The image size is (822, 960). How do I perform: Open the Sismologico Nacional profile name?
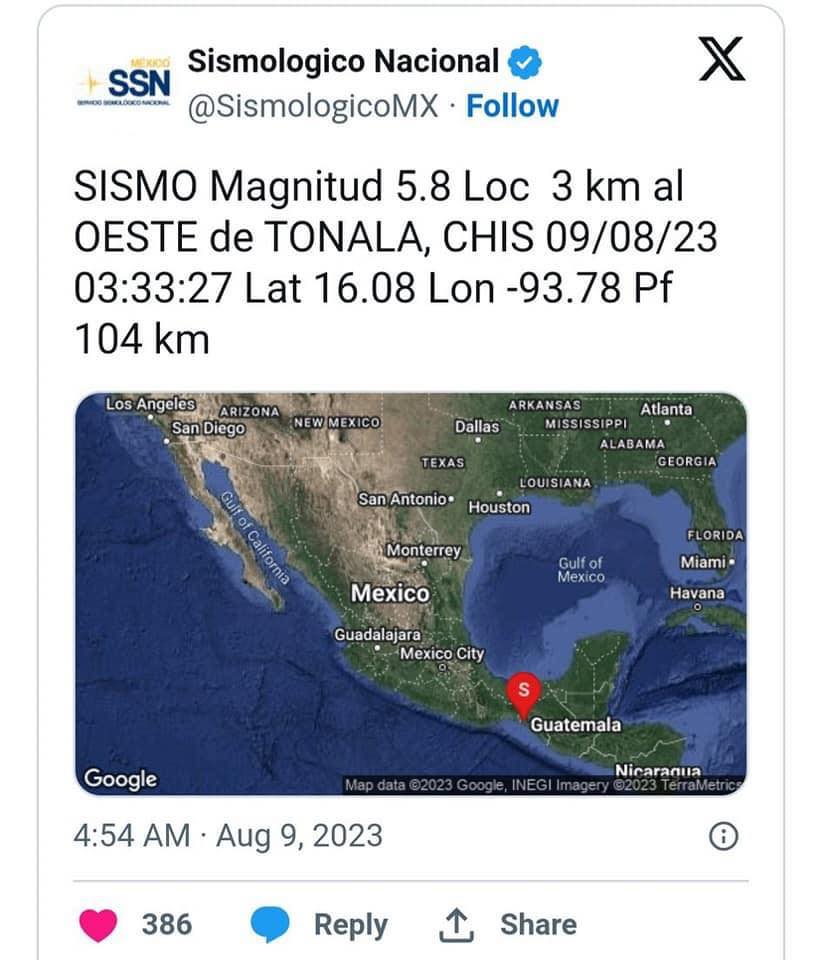click(343, 62)
